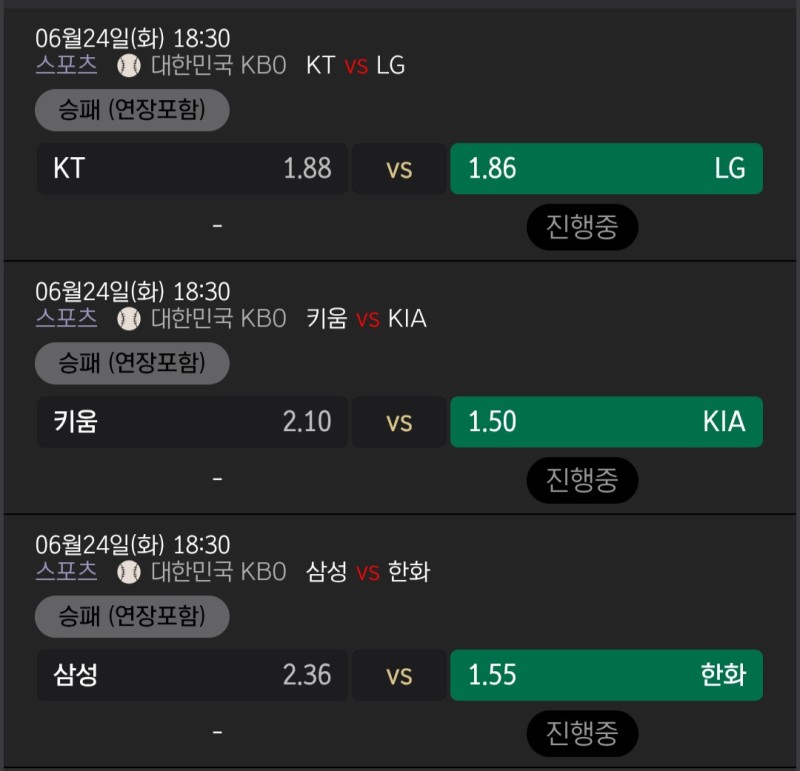Tap 승패 (연장포함) chip for 삼성 vs 한화

[132, 616]
